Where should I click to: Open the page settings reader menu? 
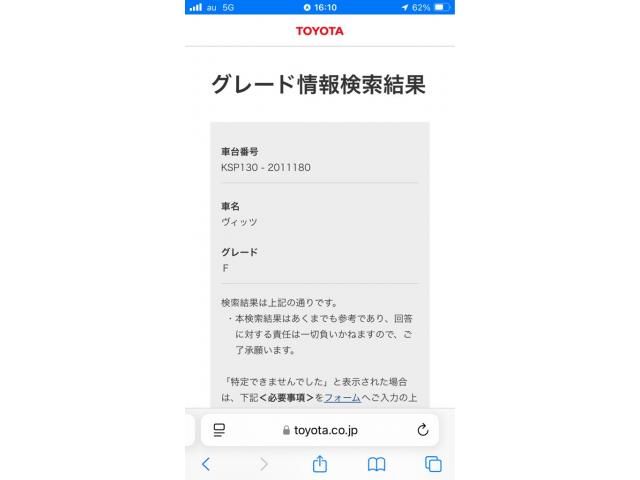(x=219, y=430)
